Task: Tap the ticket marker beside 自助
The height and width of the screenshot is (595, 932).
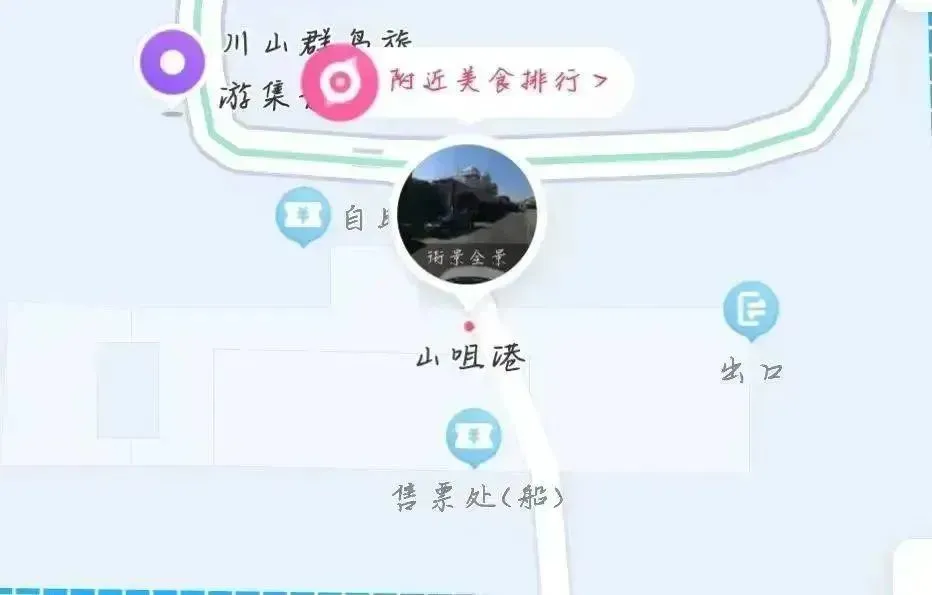Action: (303, 216)
